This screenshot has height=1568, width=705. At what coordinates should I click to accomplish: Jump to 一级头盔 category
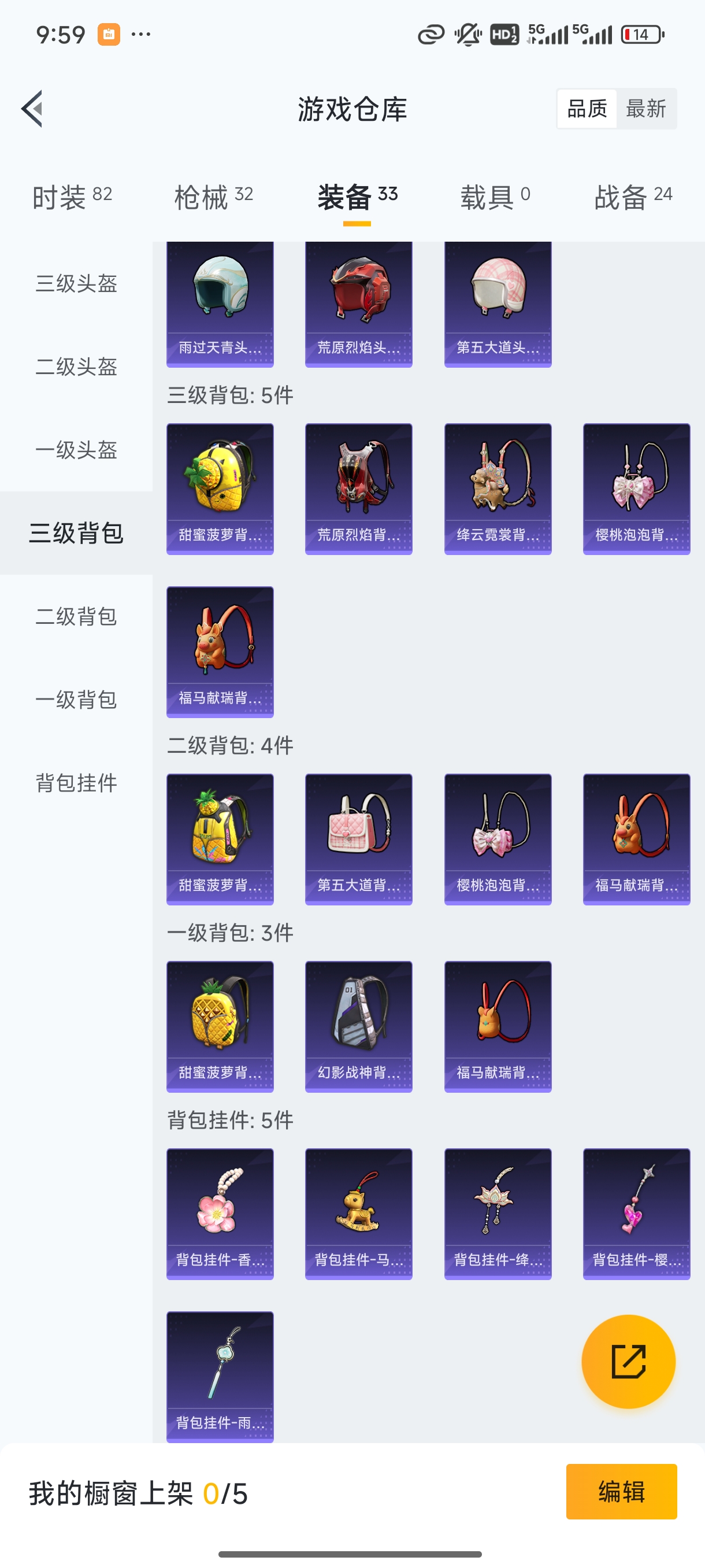tap(76, 450)
